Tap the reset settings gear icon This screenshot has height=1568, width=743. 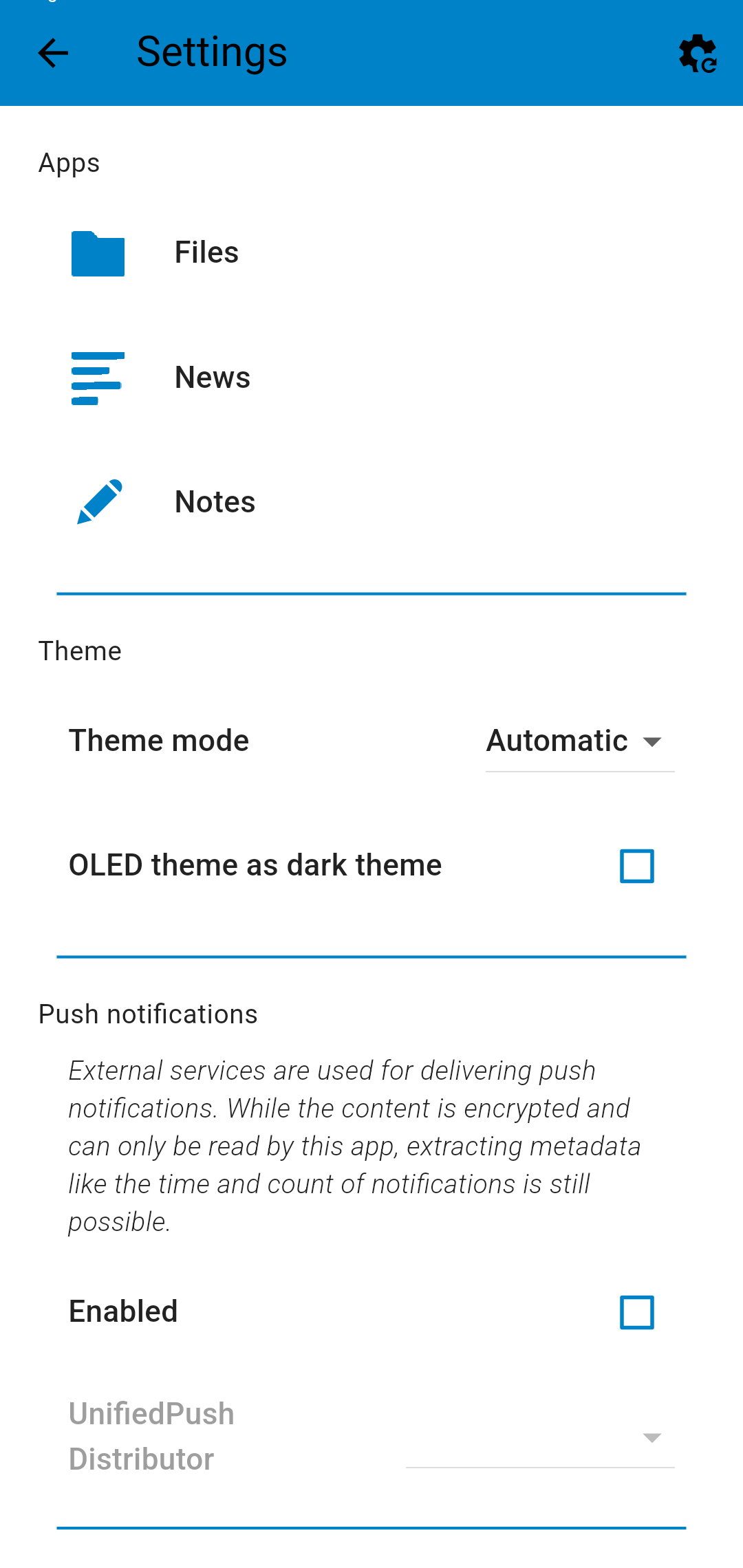click(x=698, y=53)
